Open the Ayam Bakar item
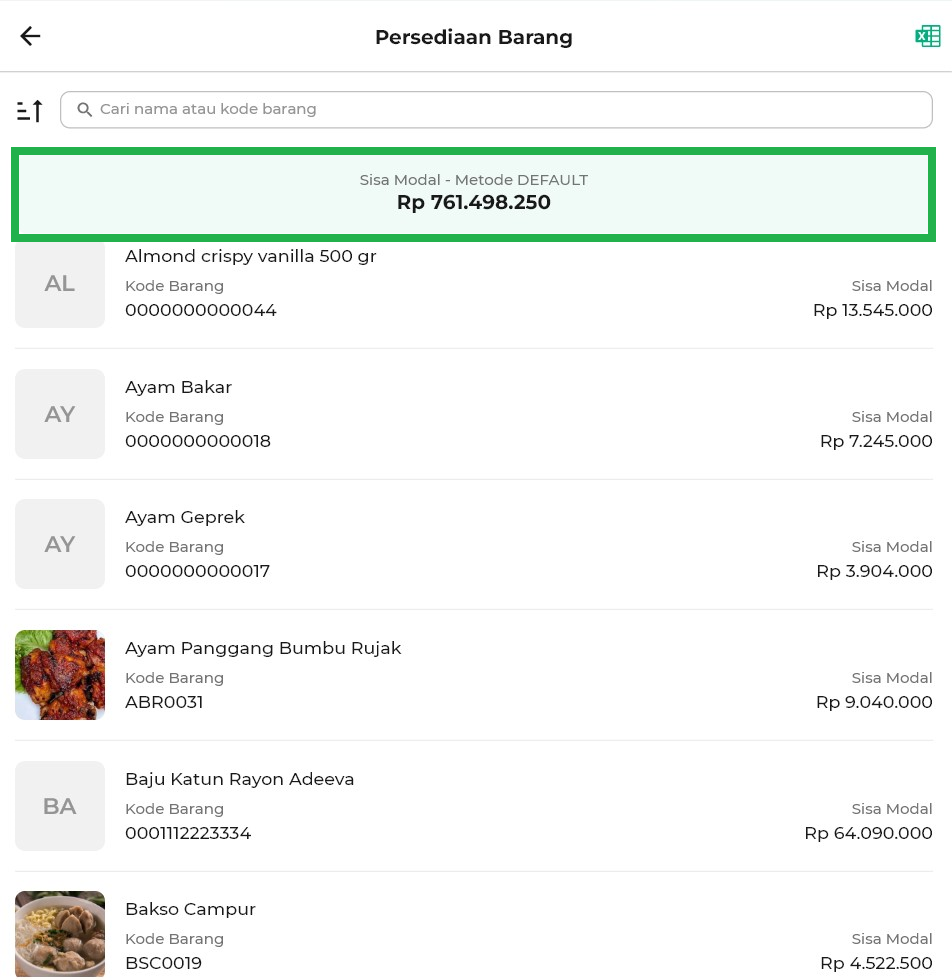 pos(474,414)
